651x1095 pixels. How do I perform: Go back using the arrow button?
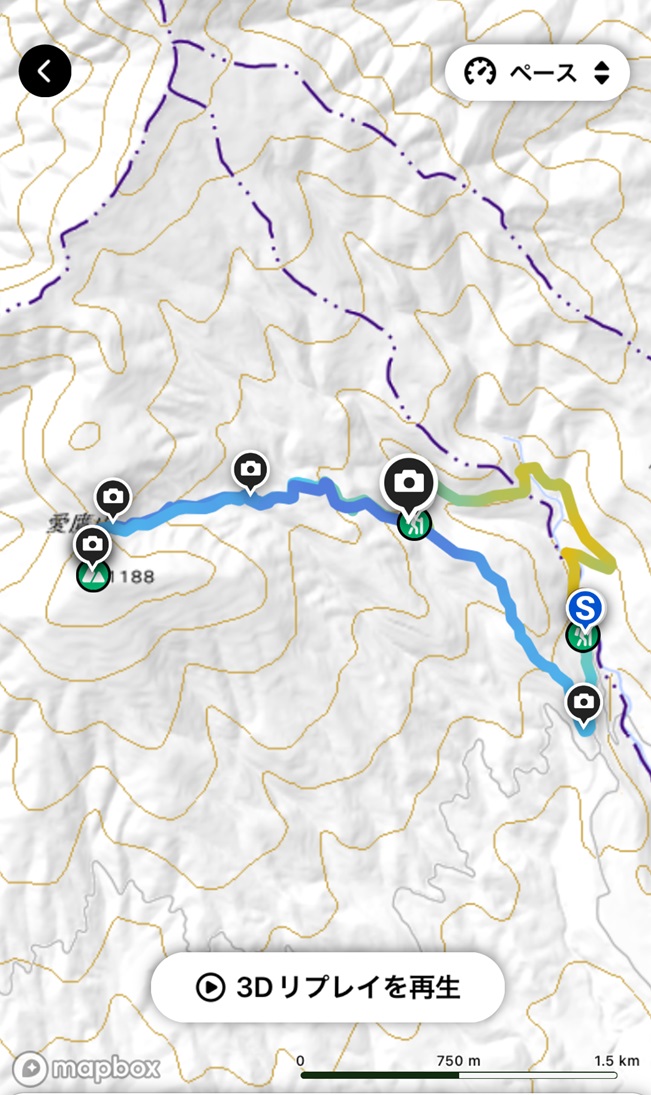point(45,71)
